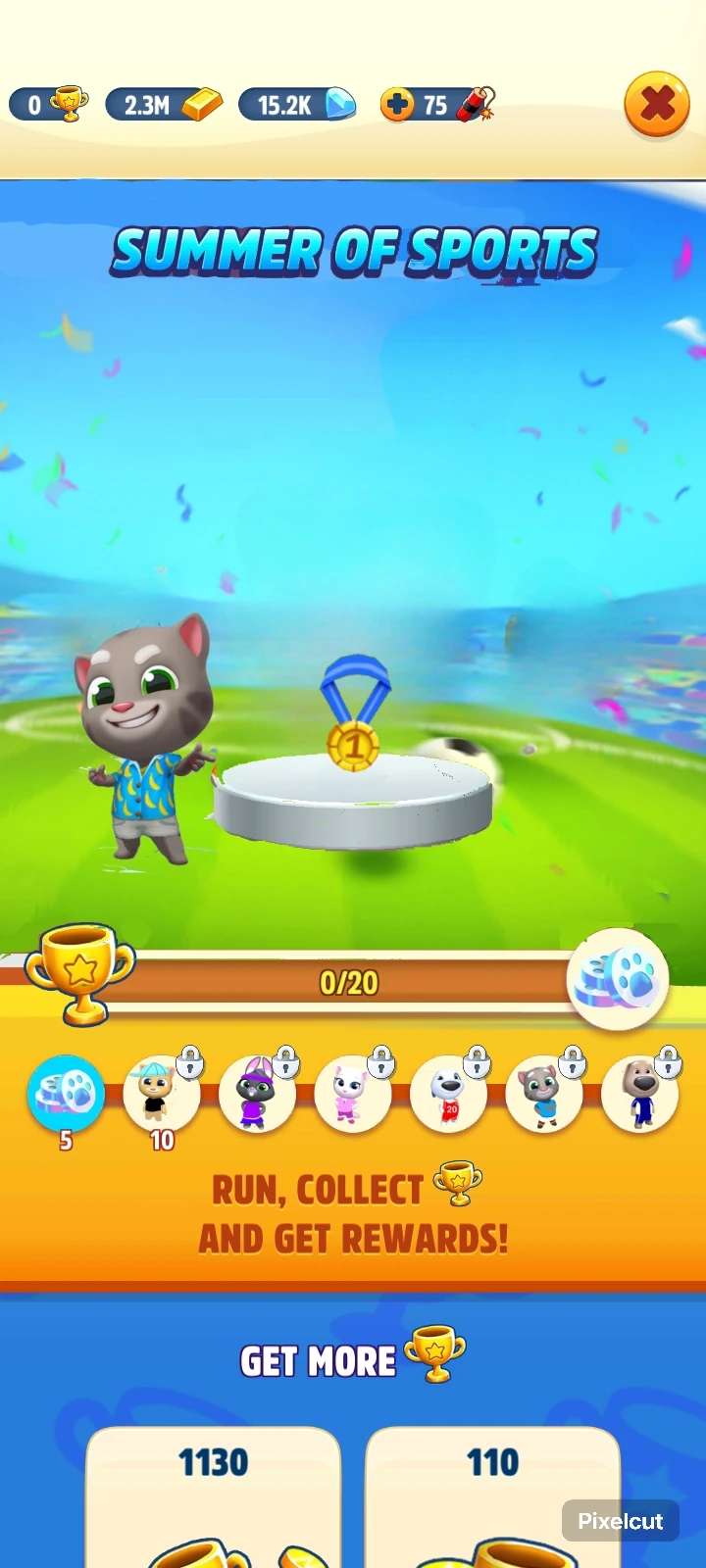The image size is (706, 1568).
Task: Select the capped kitten reward worth 10
Action: click(162, 1093)
